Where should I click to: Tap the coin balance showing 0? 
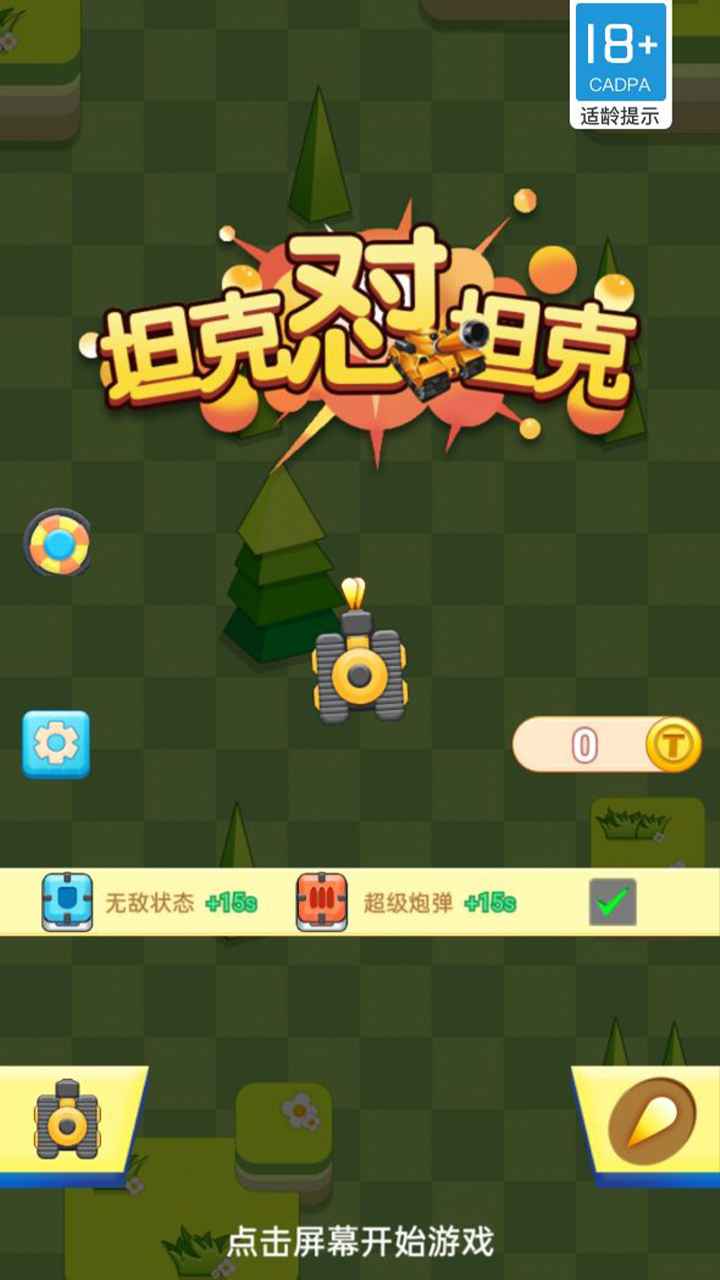pos(585,746)
